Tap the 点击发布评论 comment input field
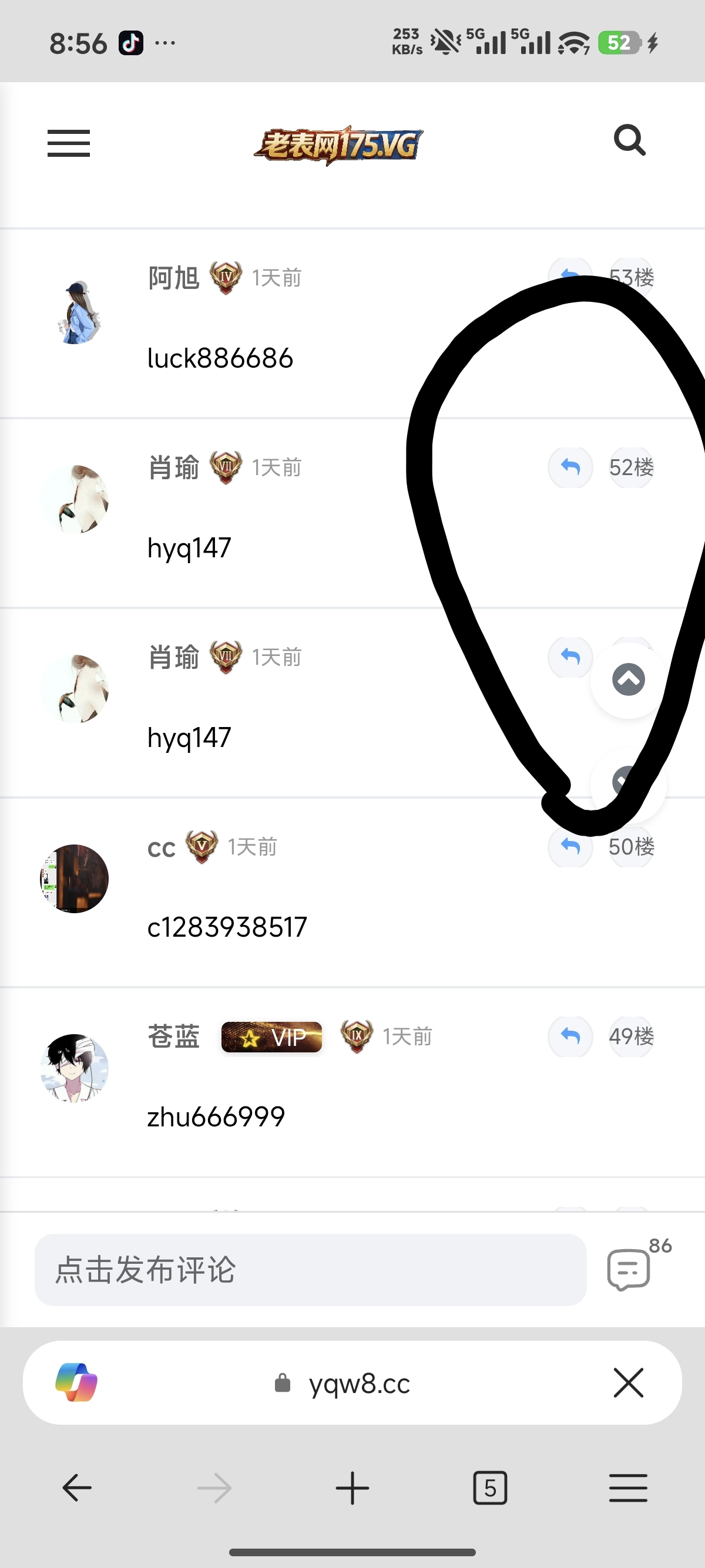This screenshot has height=1568, width=705. point(310,1271)
